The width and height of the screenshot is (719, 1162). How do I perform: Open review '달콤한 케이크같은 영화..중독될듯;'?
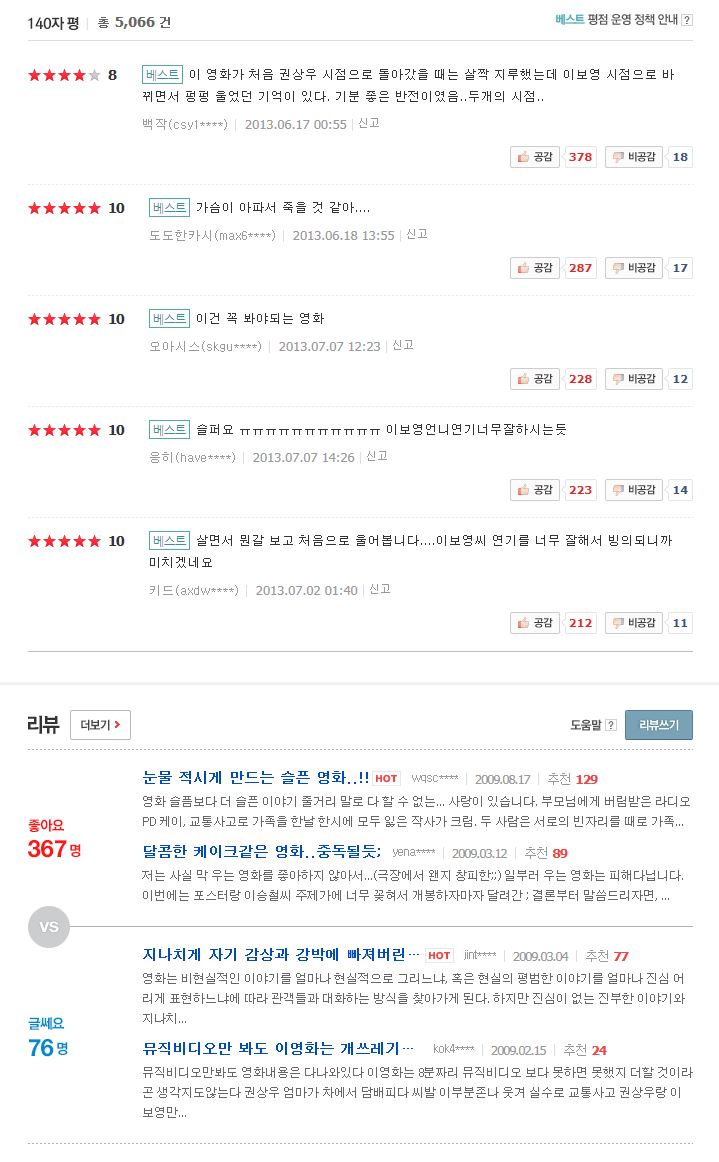coord(262,852)
